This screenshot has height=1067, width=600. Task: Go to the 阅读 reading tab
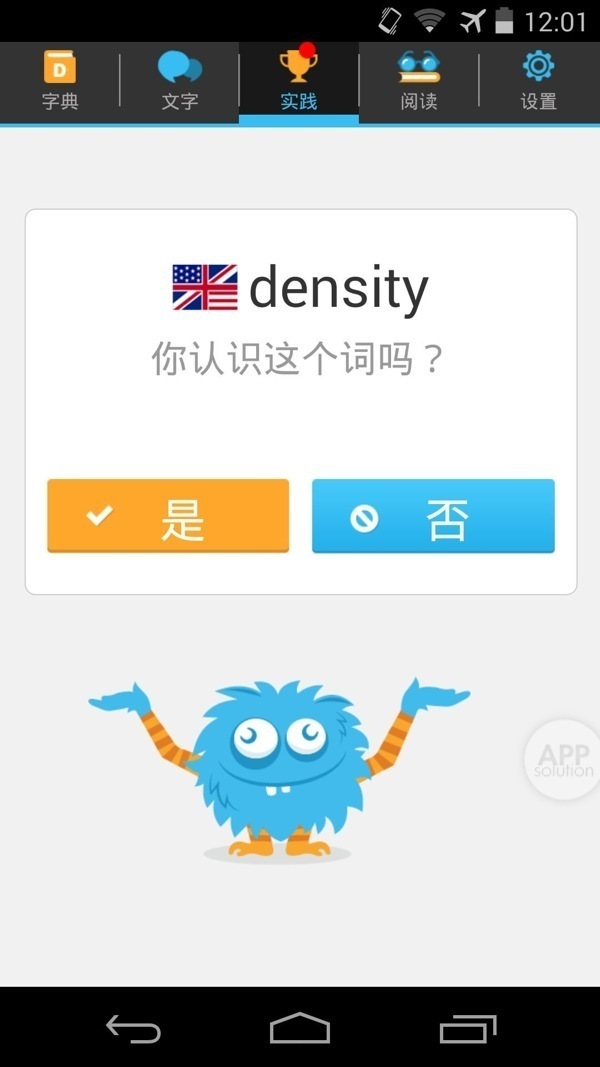pos(418,82)
